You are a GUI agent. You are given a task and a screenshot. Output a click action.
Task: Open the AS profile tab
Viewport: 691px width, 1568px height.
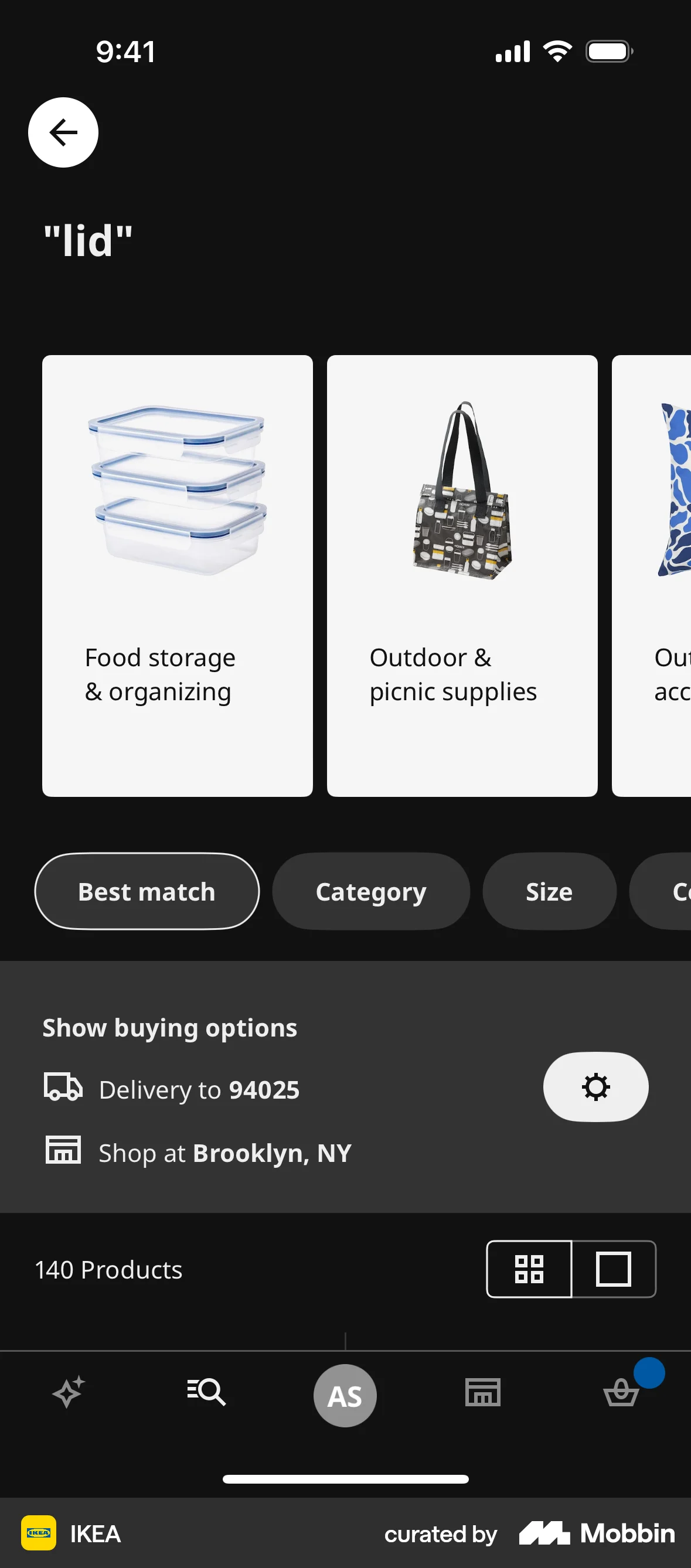click(x=345, y=1395)
